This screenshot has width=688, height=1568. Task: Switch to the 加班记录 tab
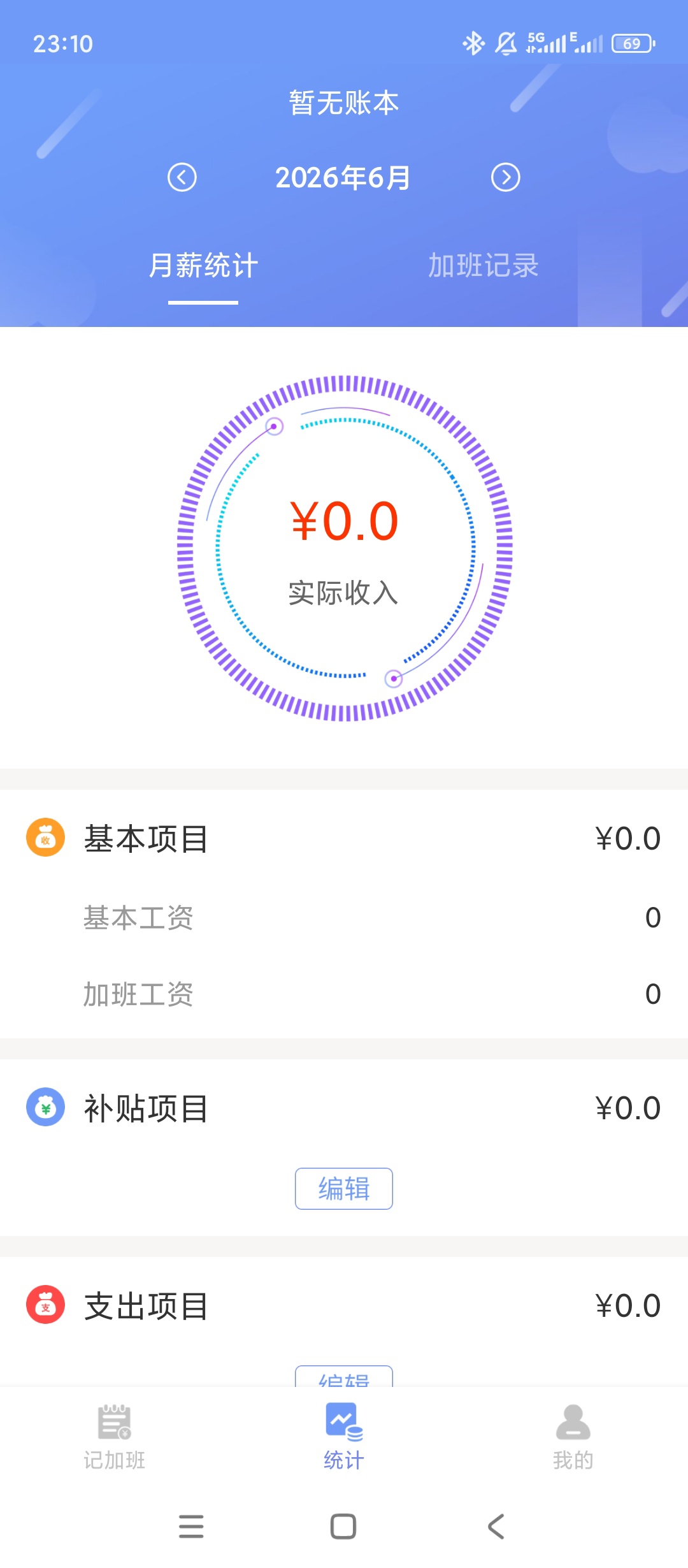pyautogui.click(x=484, y=265)
